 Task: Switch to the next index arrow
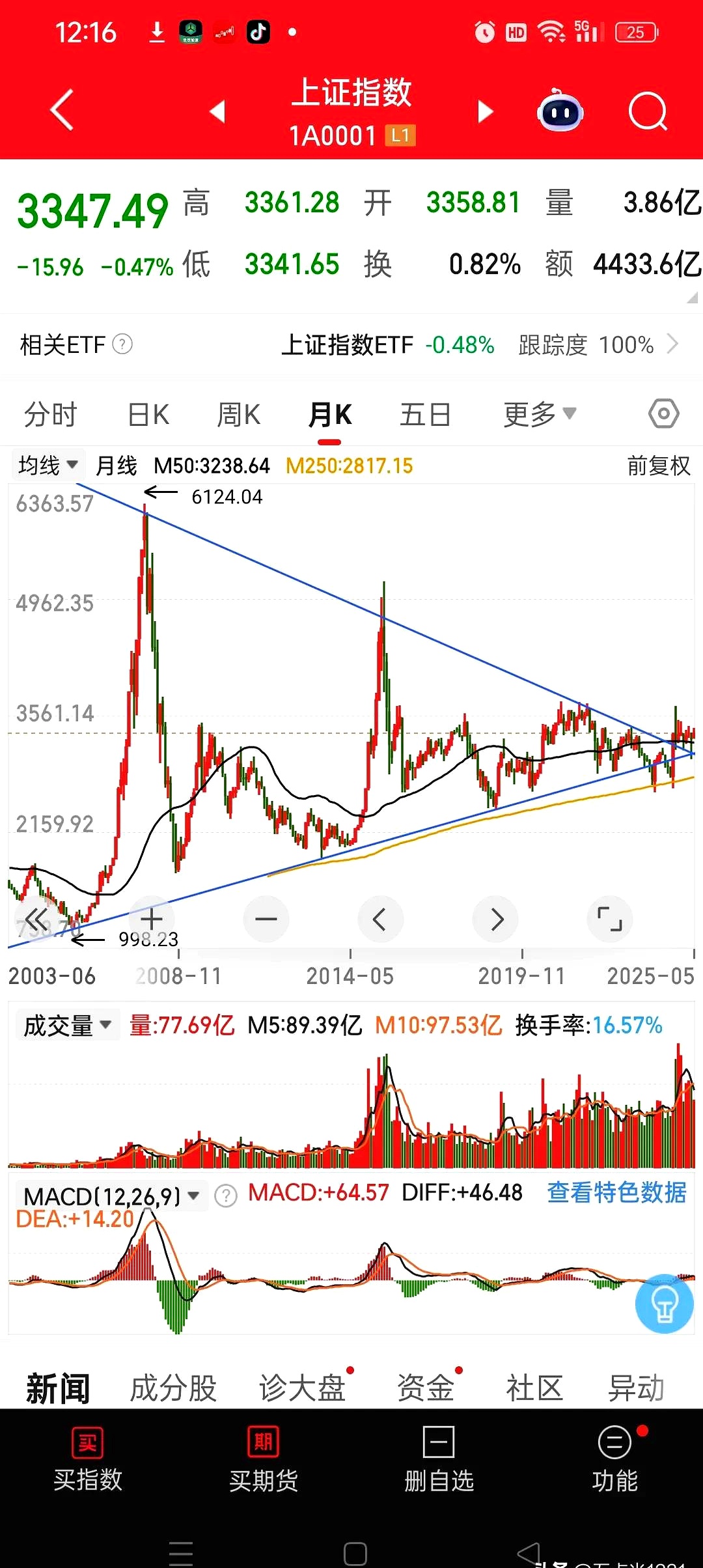pos(485,111)
